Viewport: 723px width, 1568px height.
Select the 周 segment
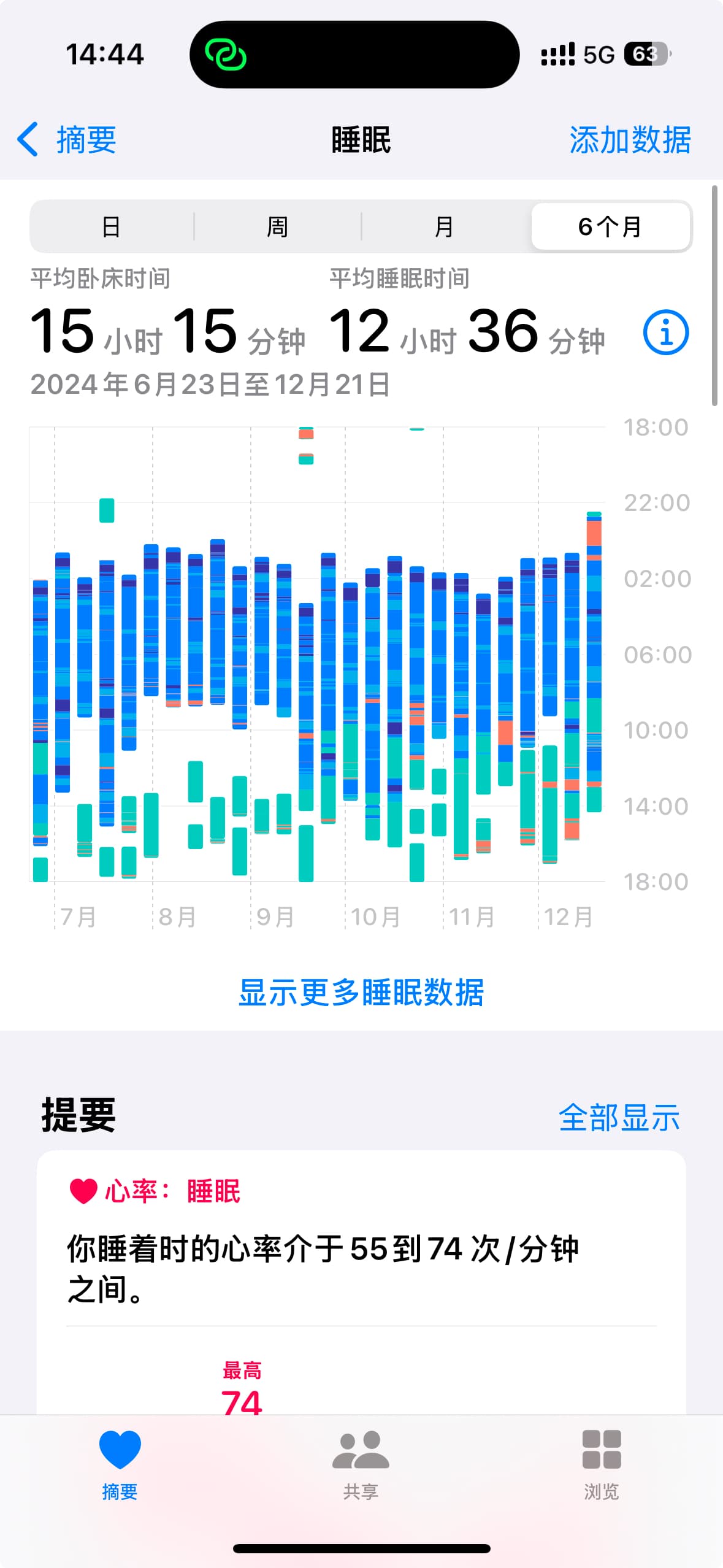pos(278,227)
